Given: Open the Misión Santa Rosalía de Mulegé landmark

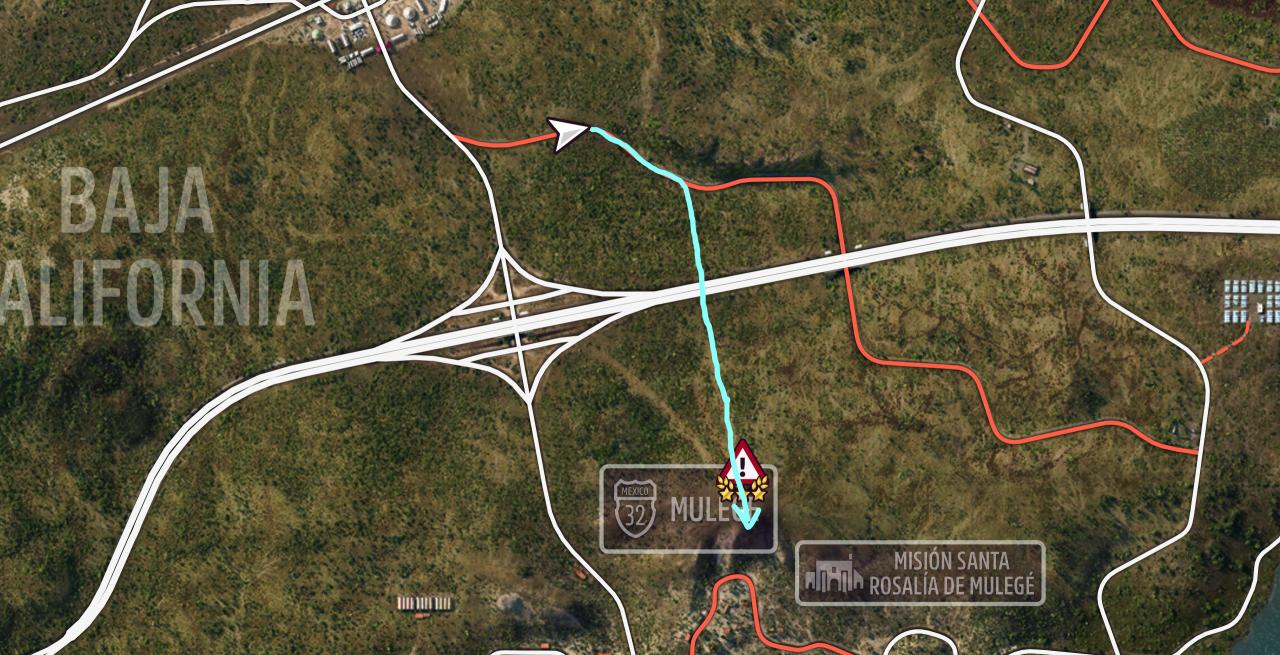Looking at the screenshot, I should click(x=920, y=573).
